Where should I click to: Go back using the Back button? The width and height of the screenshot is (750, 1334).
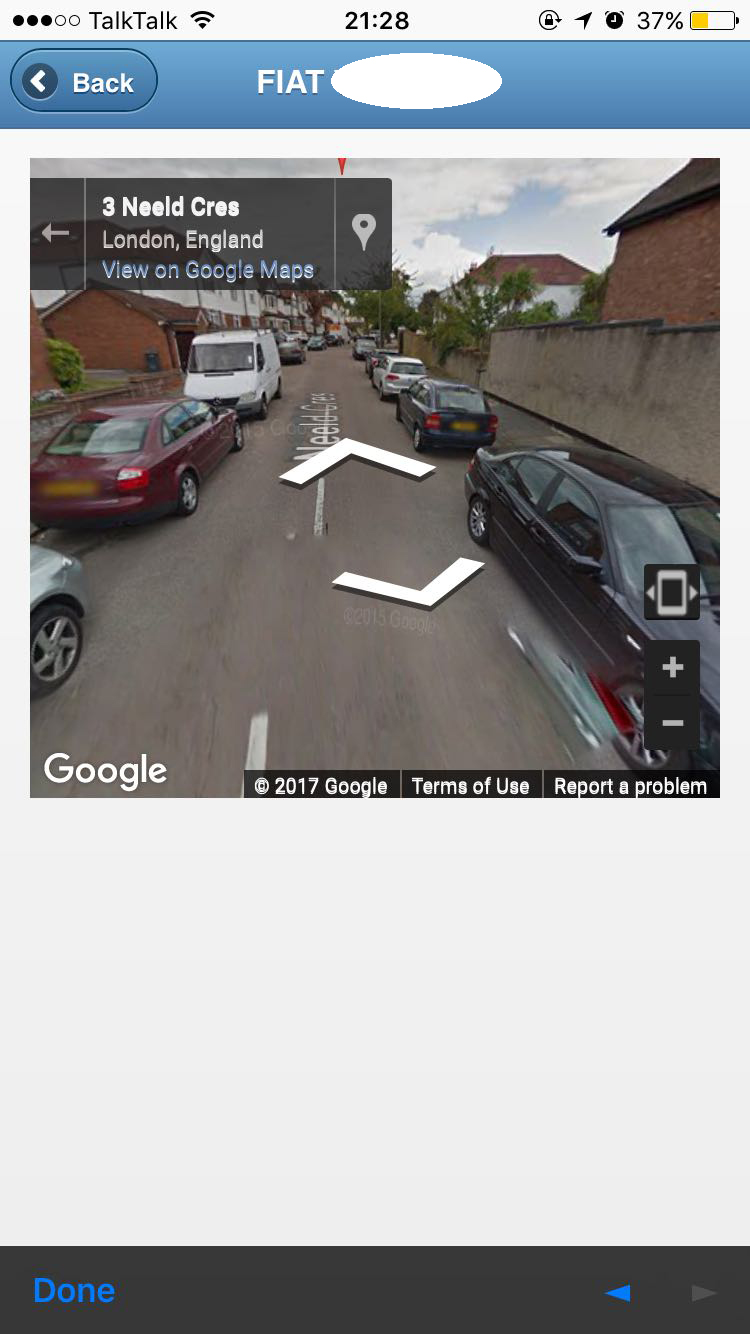coord(84,82)
